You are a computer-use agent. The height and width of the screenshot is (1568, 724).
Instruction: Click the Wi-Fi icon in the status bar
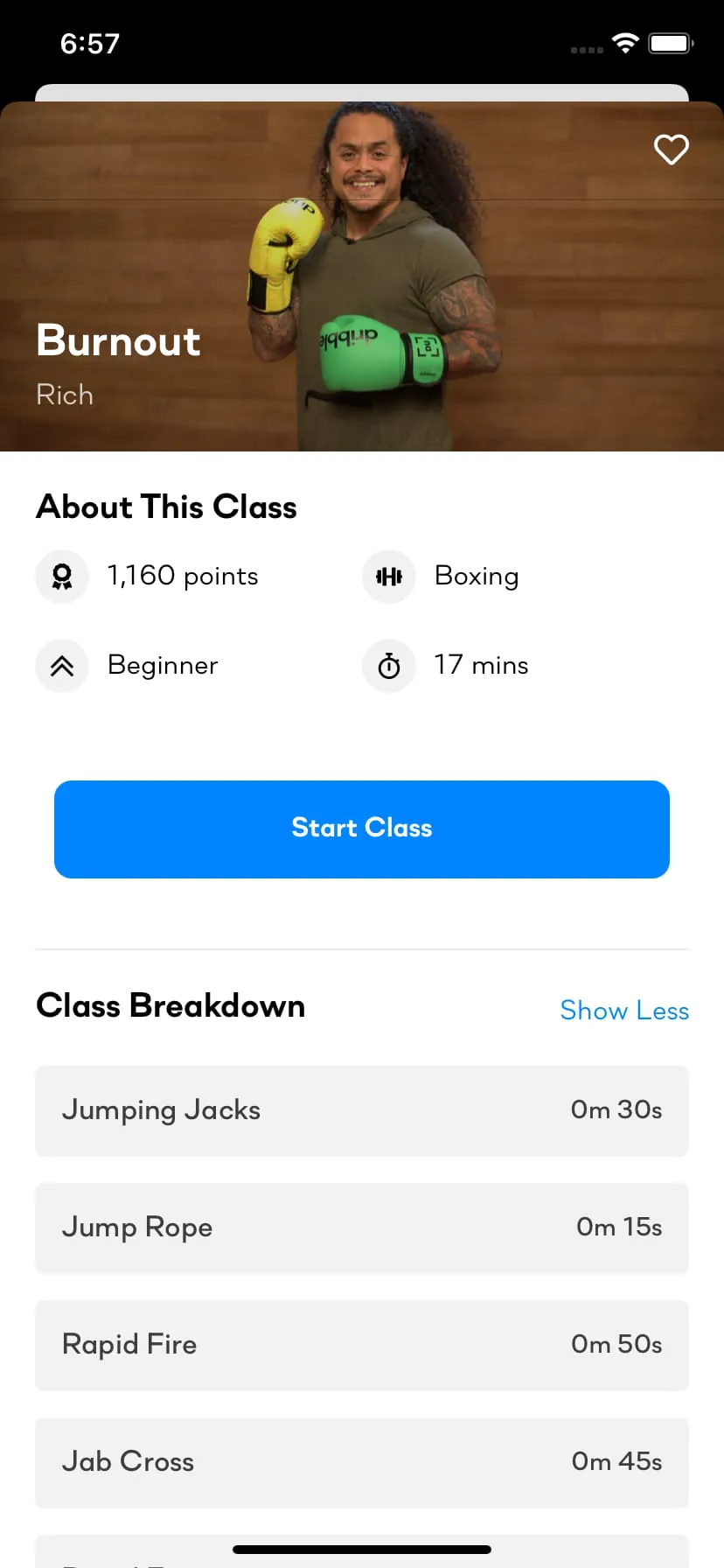624,43
